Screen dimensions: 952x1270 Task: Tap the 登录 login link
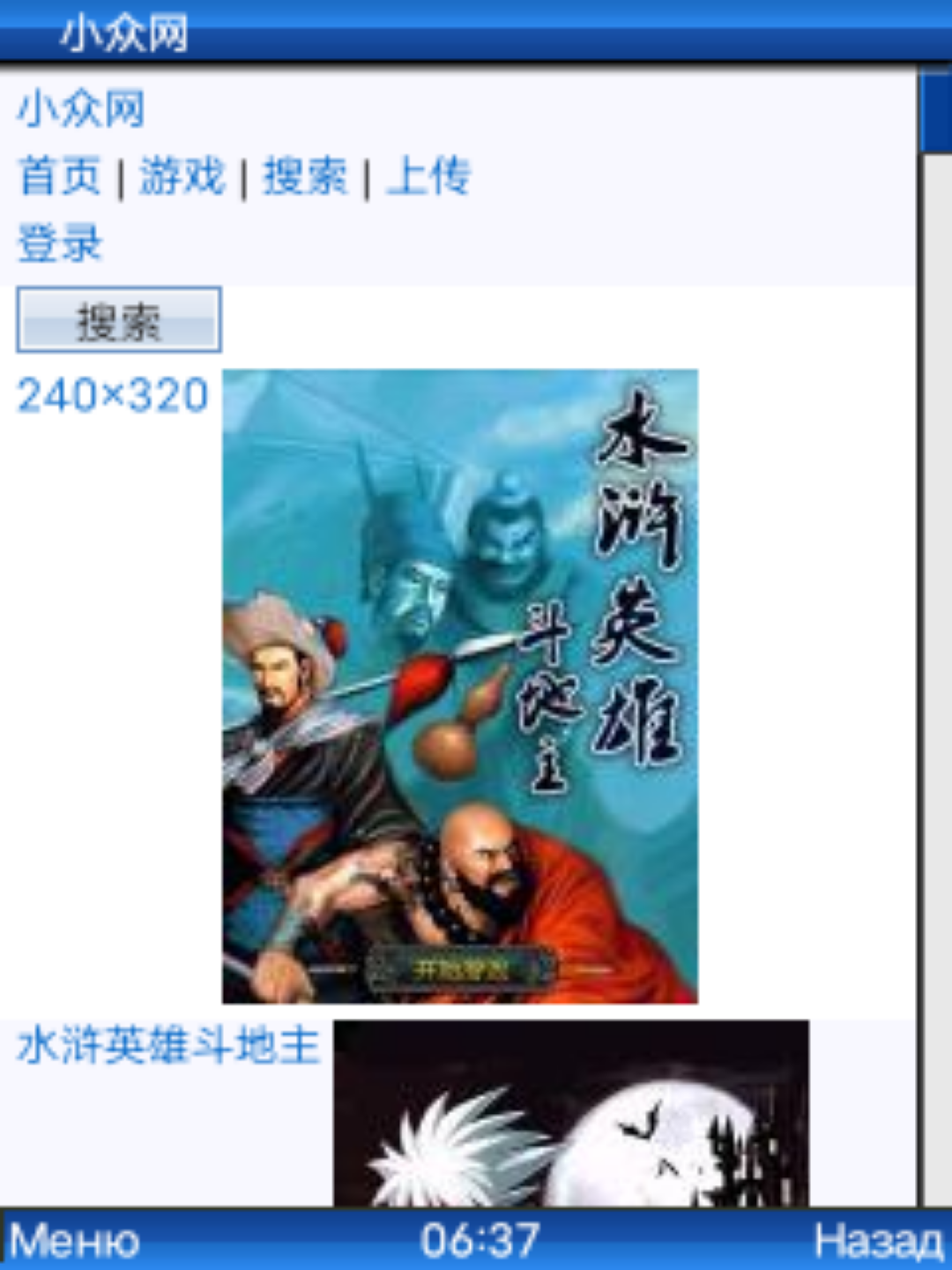tap(60, 243)
